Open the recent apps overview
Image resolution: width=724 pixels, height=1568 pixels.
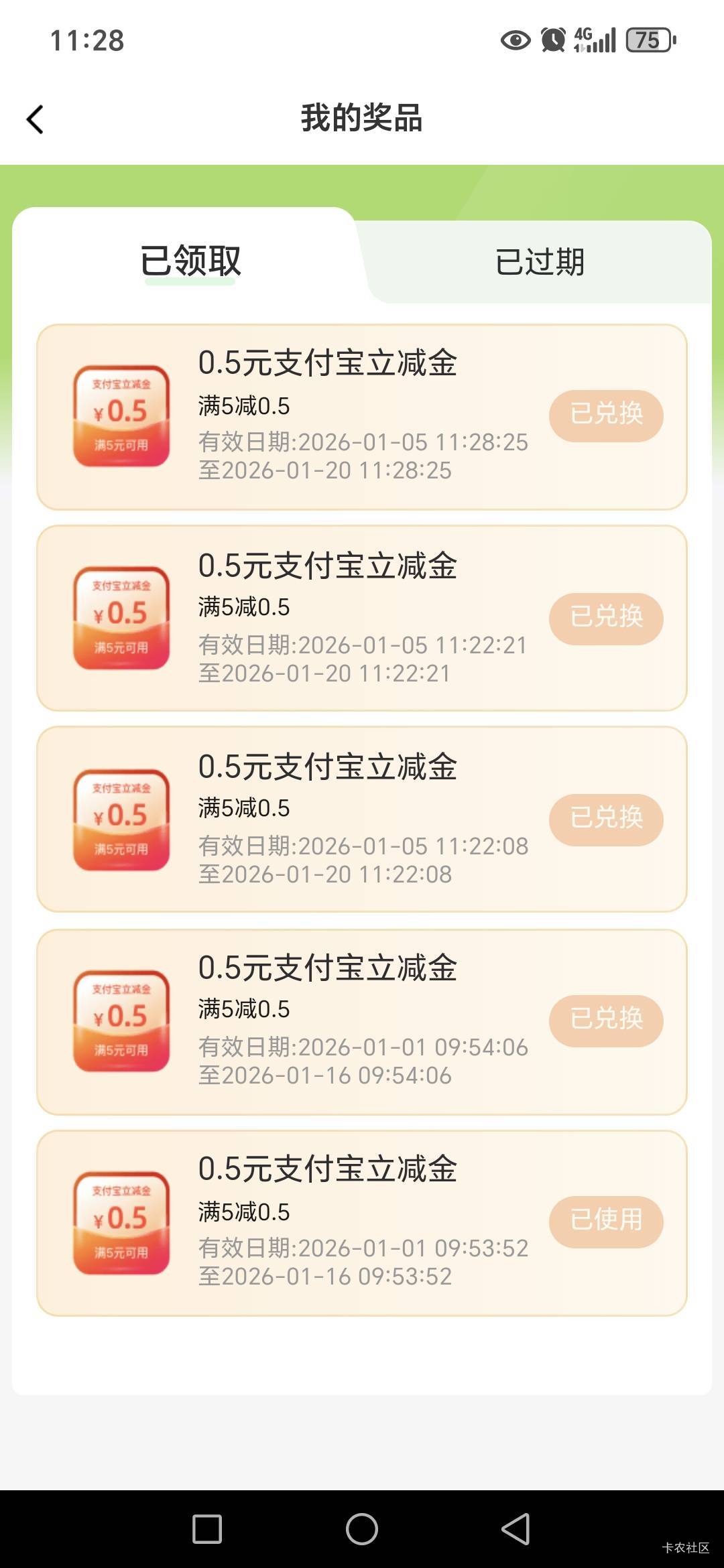click(x=207, y=1529)
